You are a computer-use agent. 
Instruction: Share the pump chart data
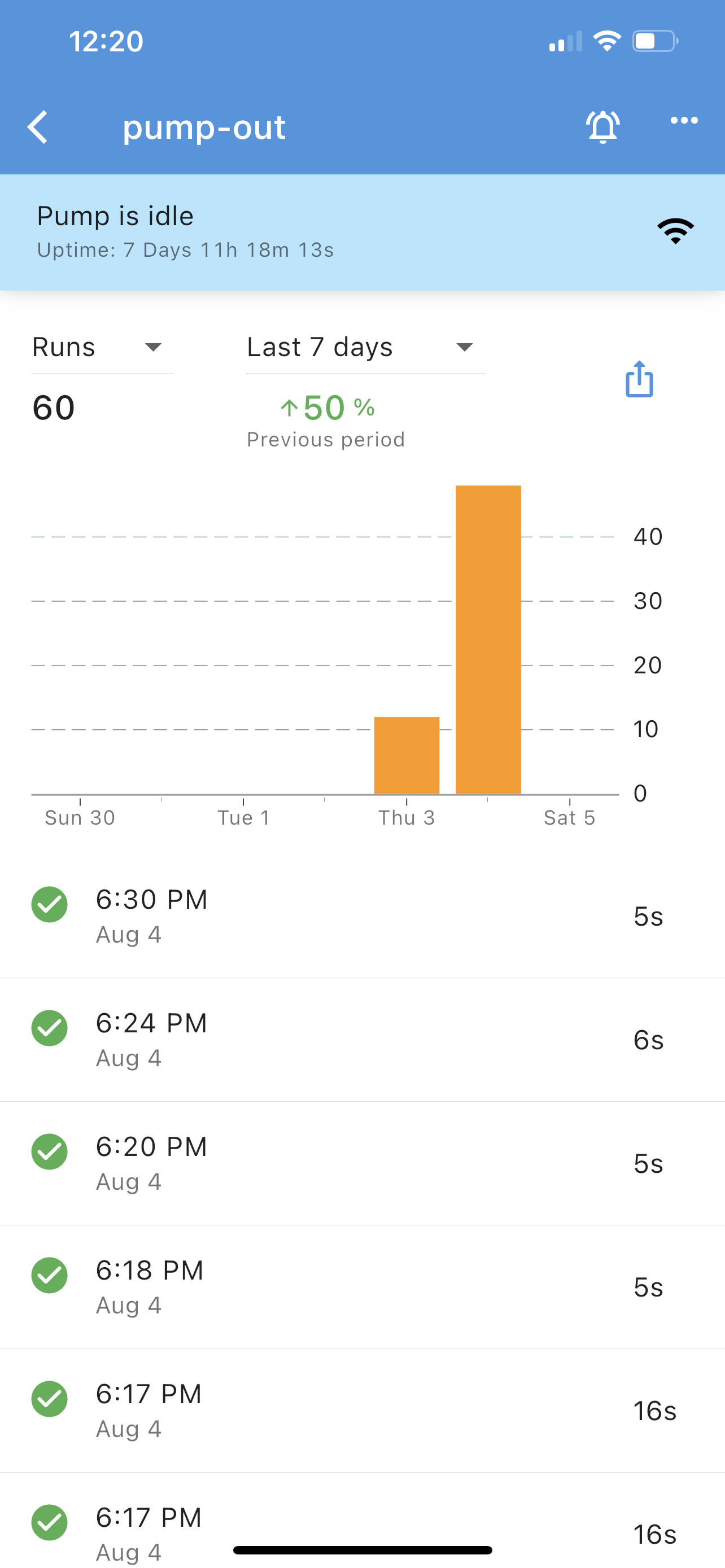(x=639, y=379)
